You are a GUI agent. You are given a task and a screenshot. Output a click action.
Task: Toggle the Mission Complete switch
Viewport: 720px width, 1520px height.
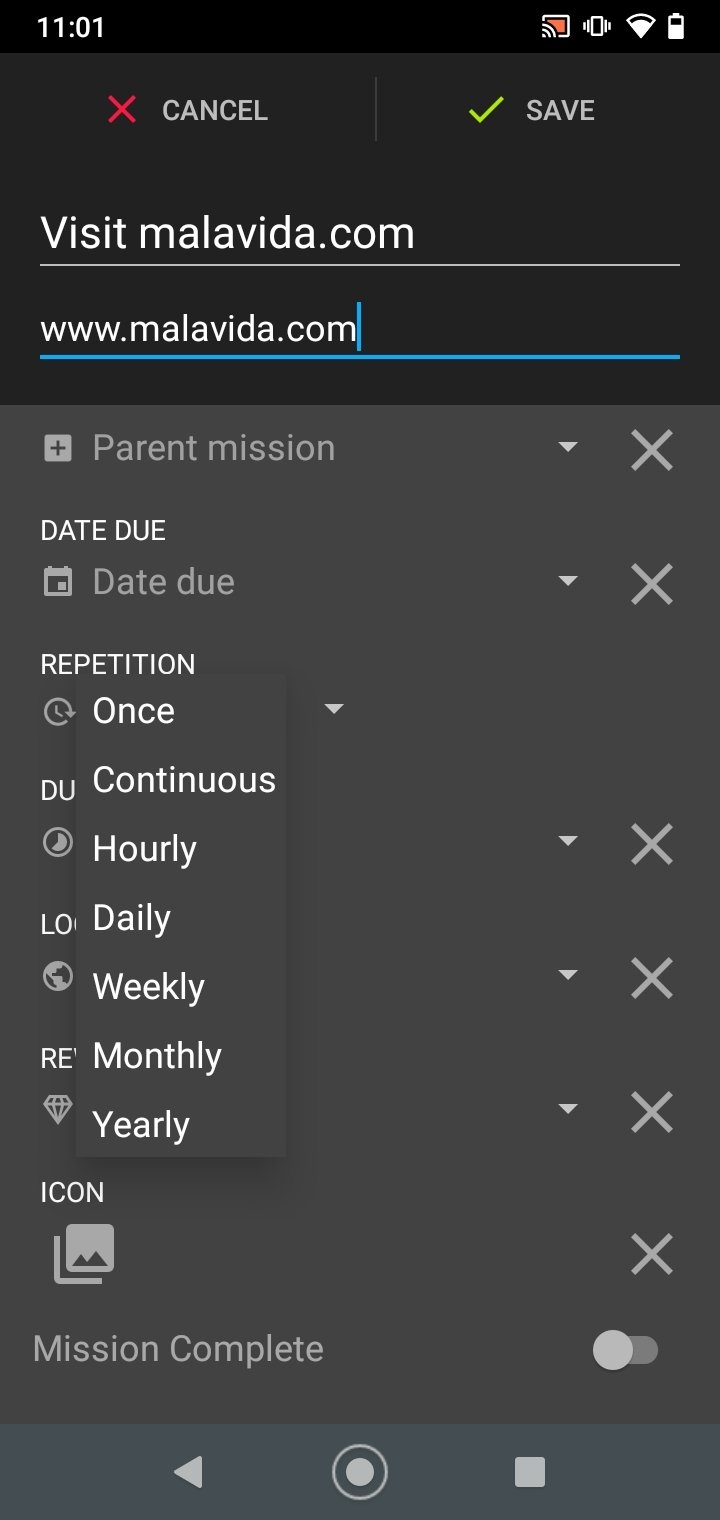point(626,1351)
